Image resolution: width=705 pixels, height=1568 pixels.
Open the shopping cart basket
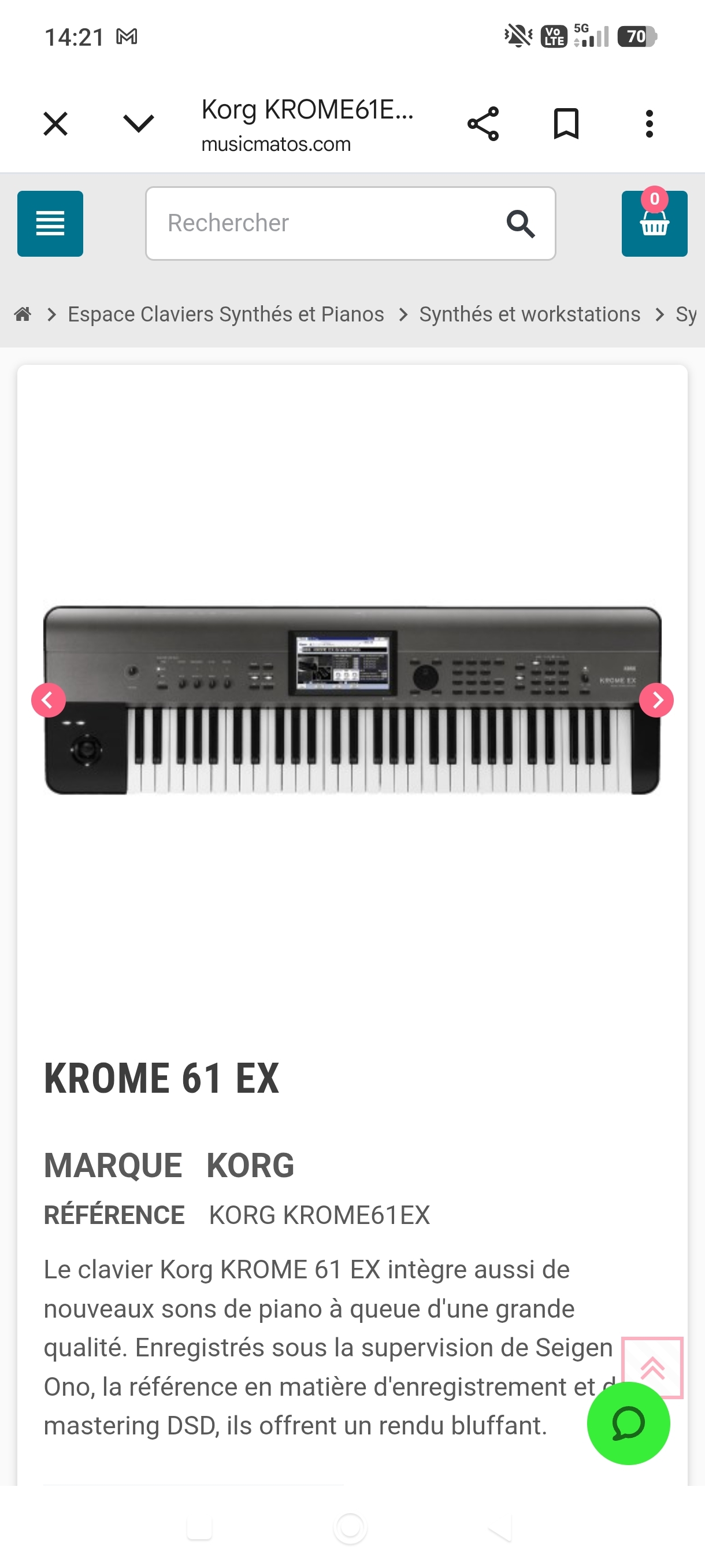click(655, 223)
